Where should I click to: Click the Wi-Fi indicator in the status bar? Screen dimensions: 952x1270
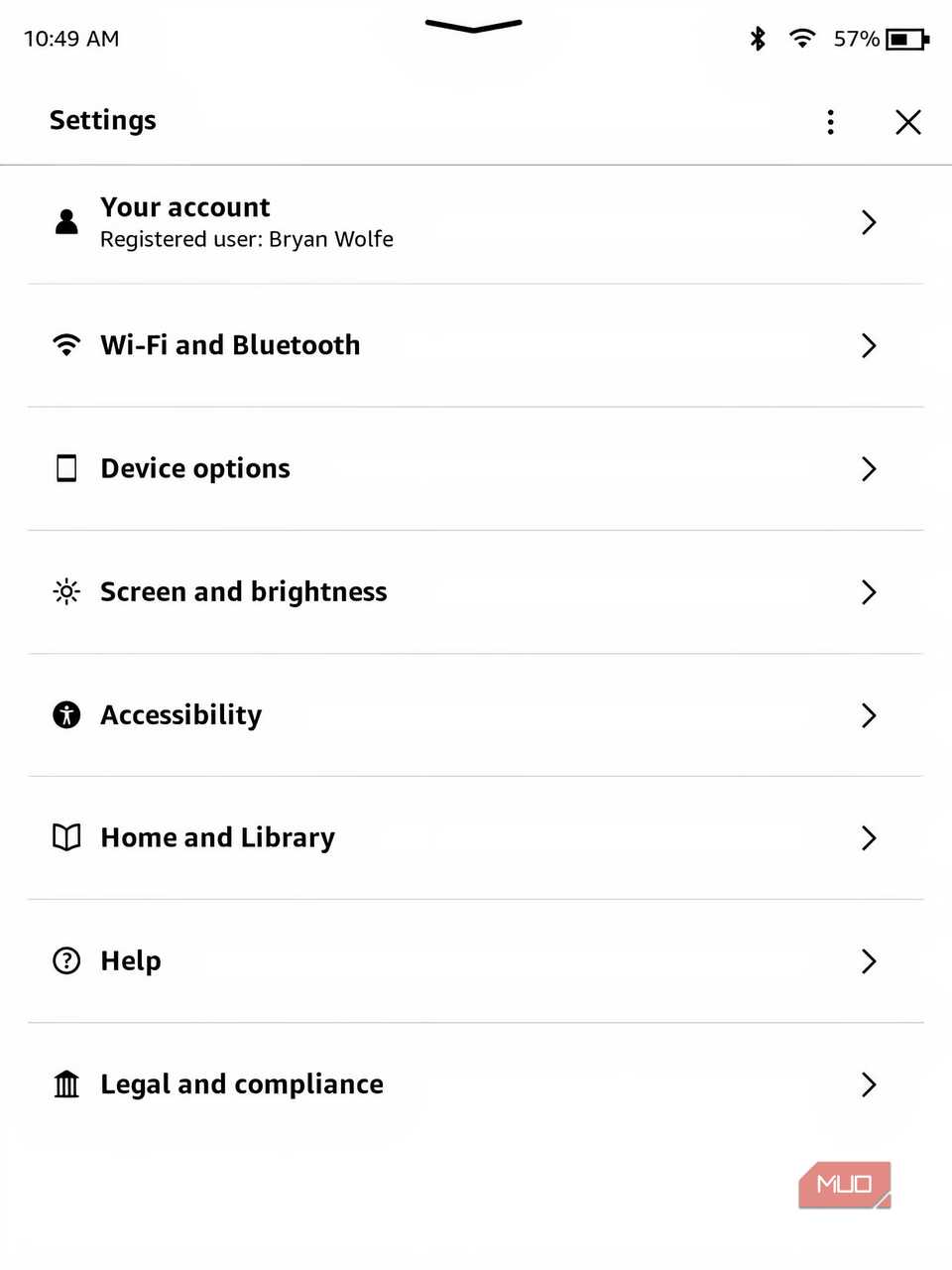pos(801,39)
